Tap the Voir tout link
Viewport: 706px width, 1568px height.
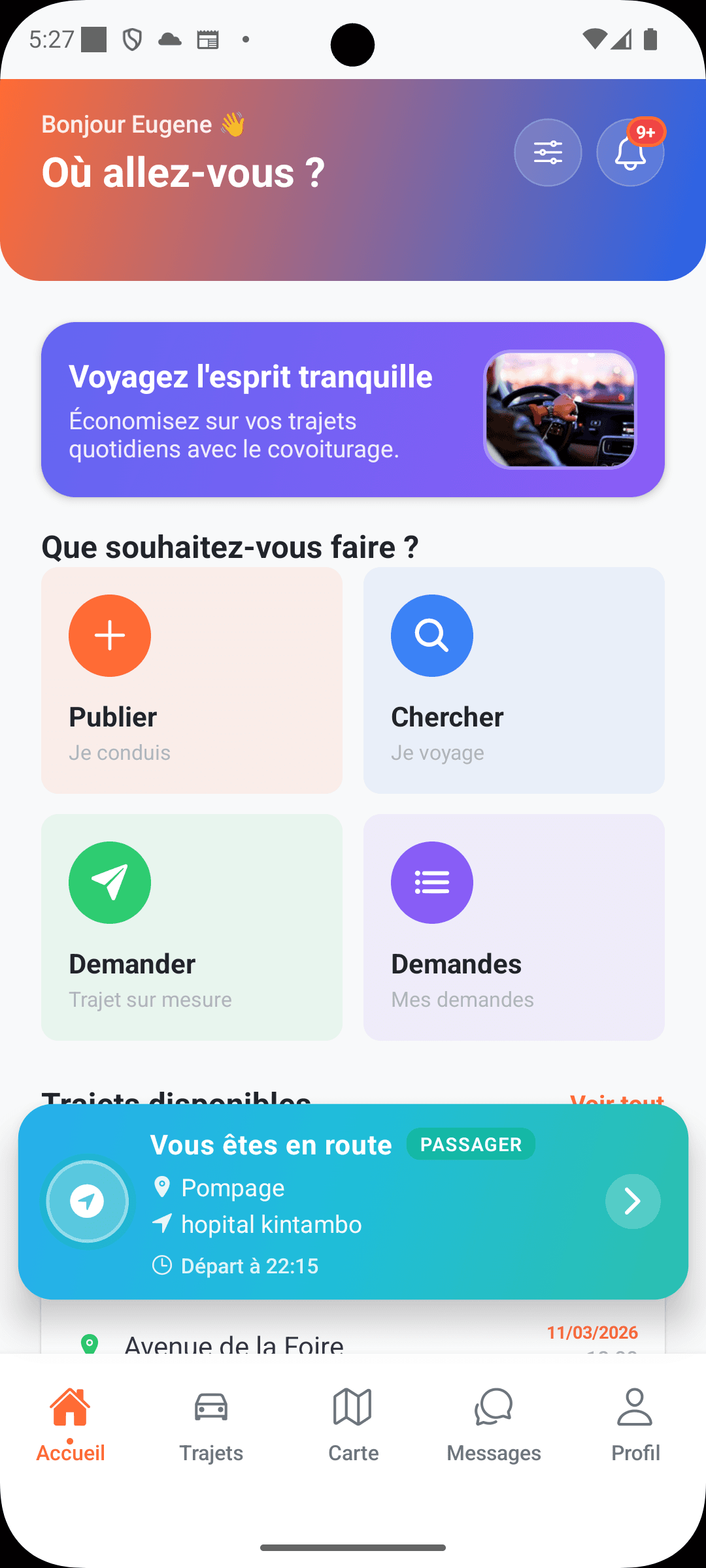617,1102
